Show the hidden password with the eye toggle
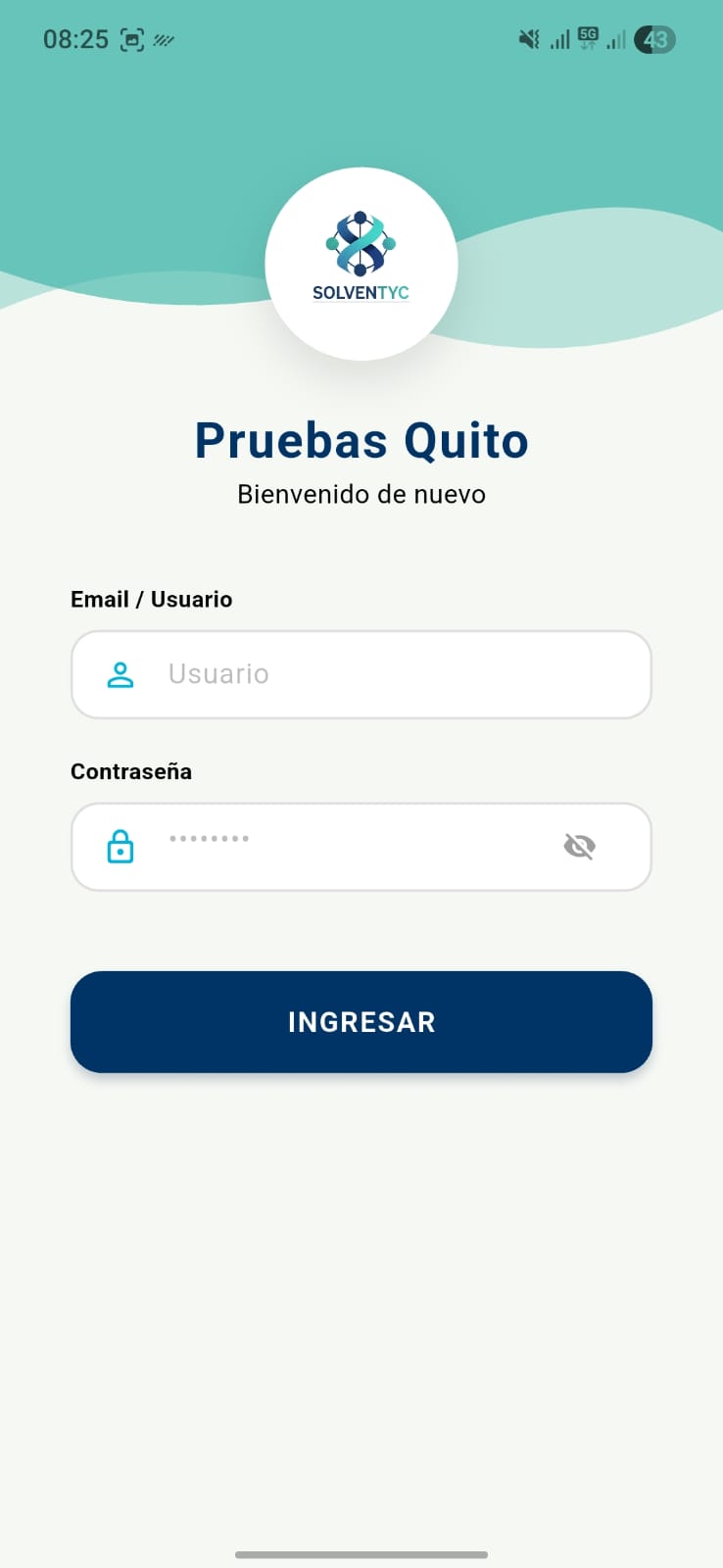 point(580,847)
